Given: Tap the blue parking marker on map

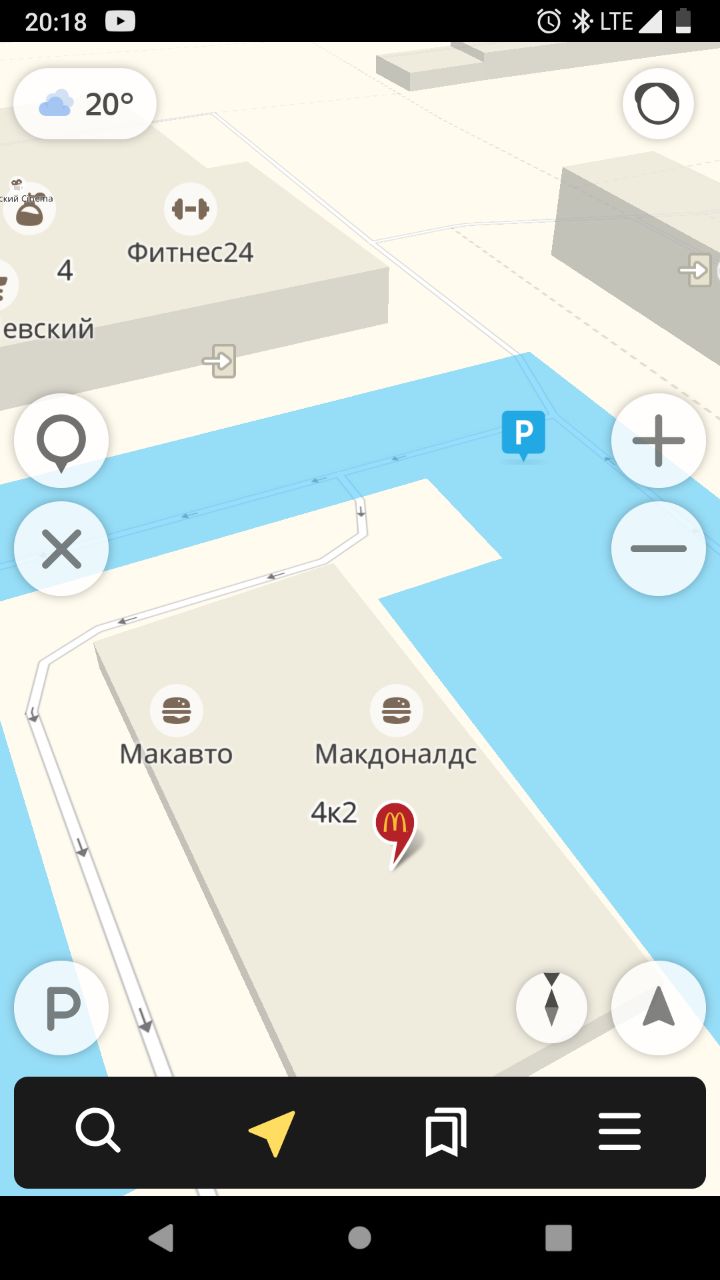Looking at the screenshot, I should pos(523,436).
